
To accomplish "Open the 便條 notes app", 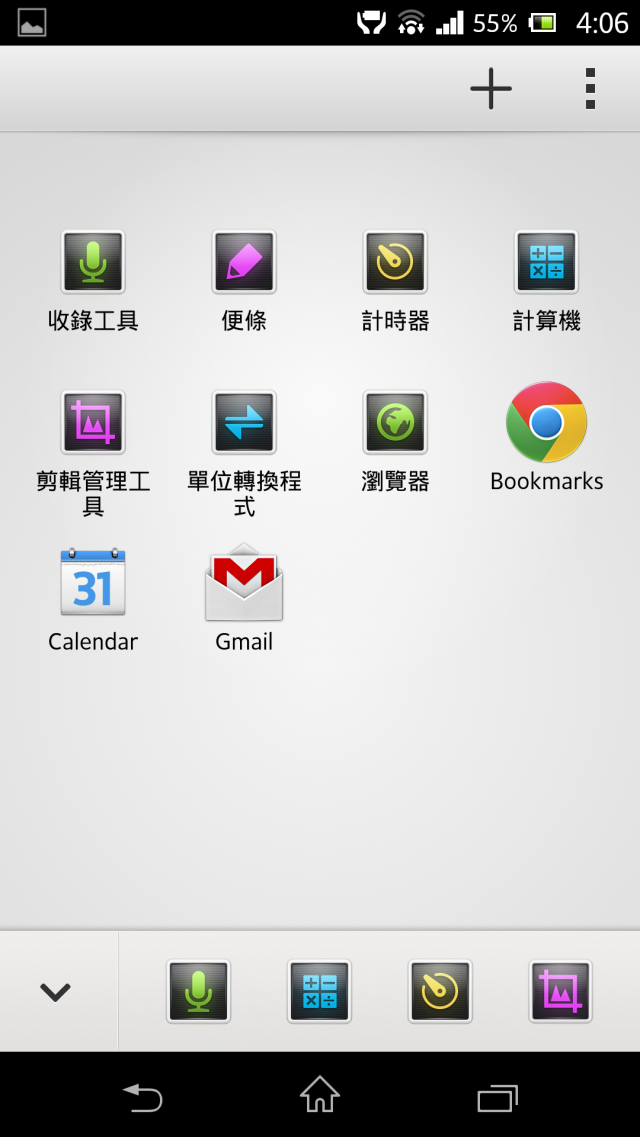I will pyautogui.click(x=244, y=262).
